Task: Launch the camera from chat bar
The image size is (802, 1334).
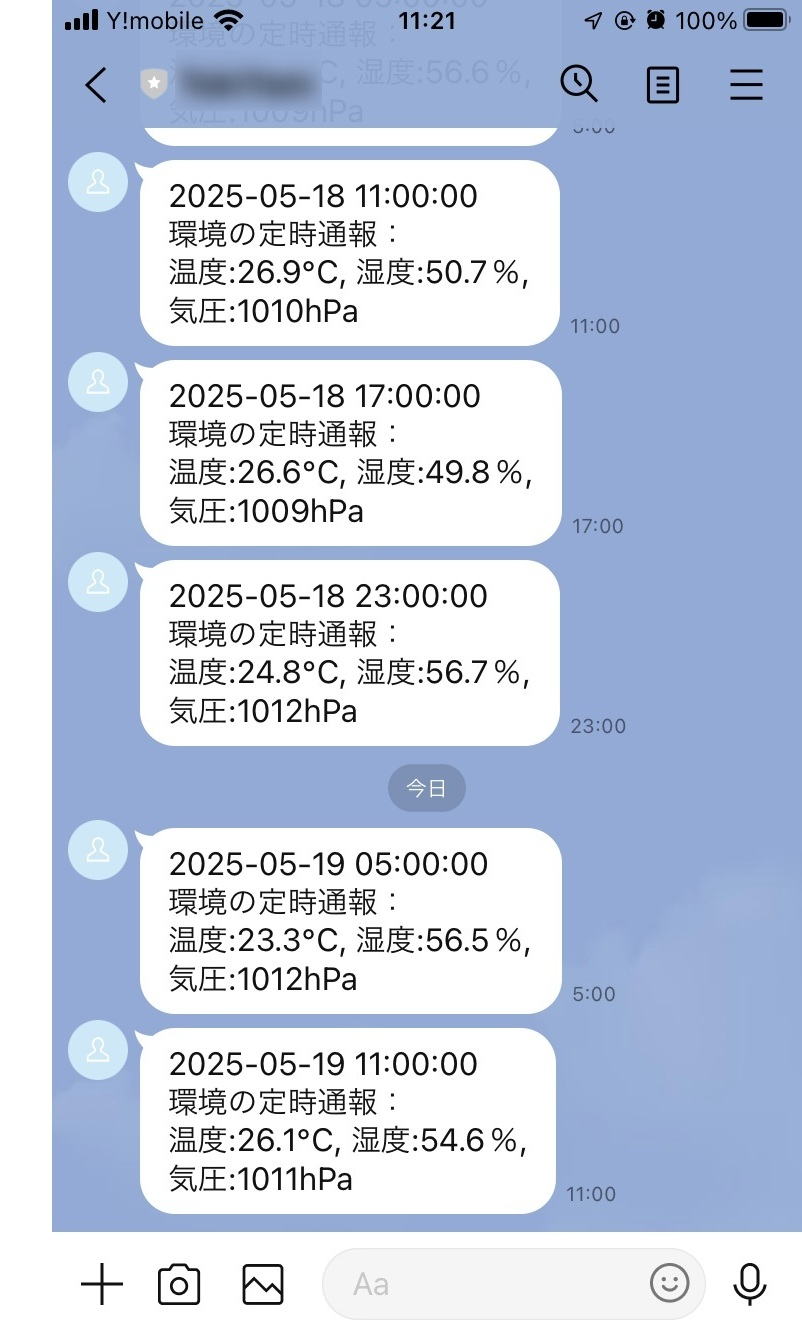Action: pyautogui.click(x=179, y=1284)
